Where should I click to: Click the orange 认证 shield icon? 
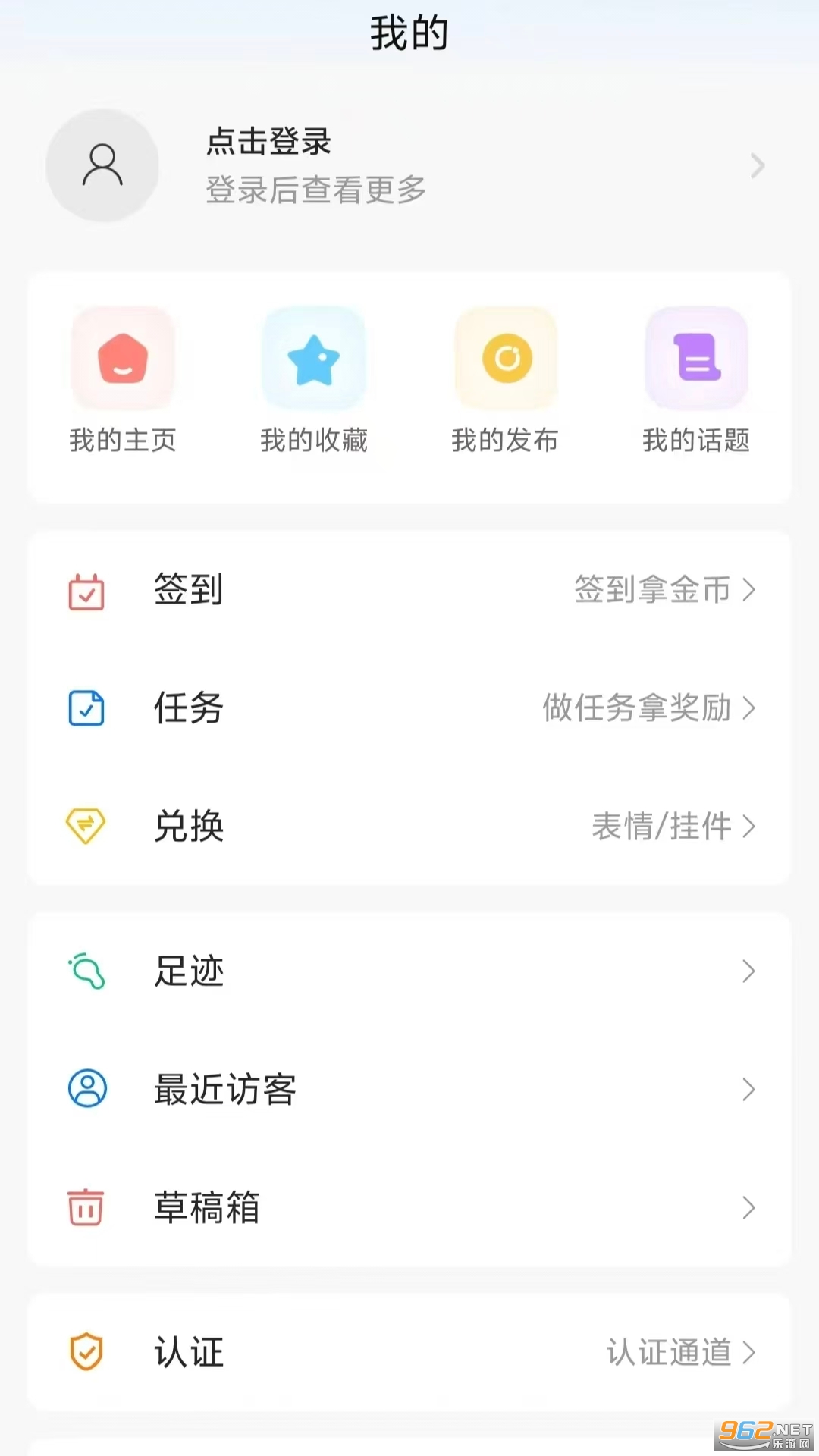[x=86, y=1353]
